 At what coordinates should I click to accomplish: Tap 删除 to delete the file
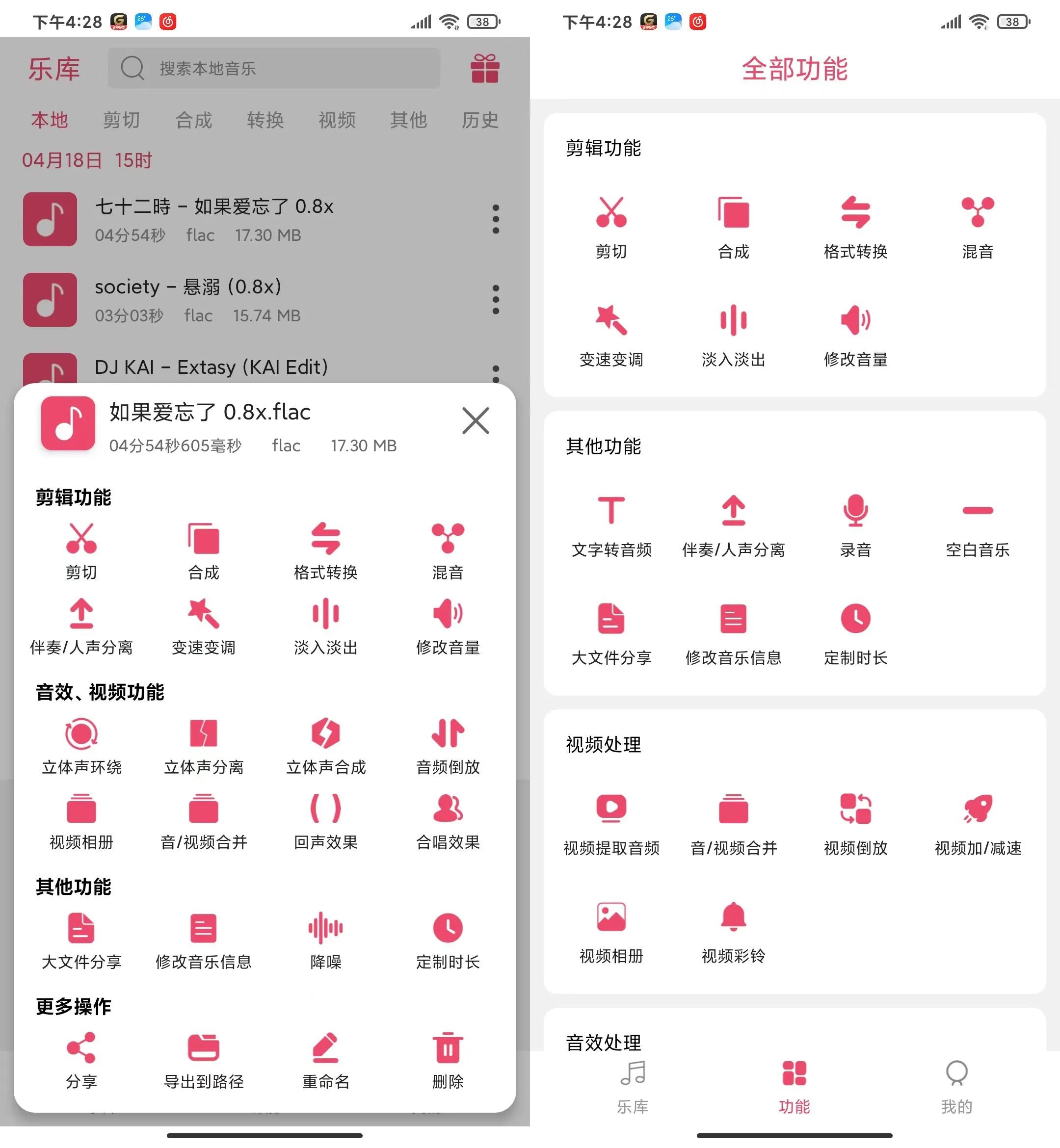click(x=448, y=1060)
